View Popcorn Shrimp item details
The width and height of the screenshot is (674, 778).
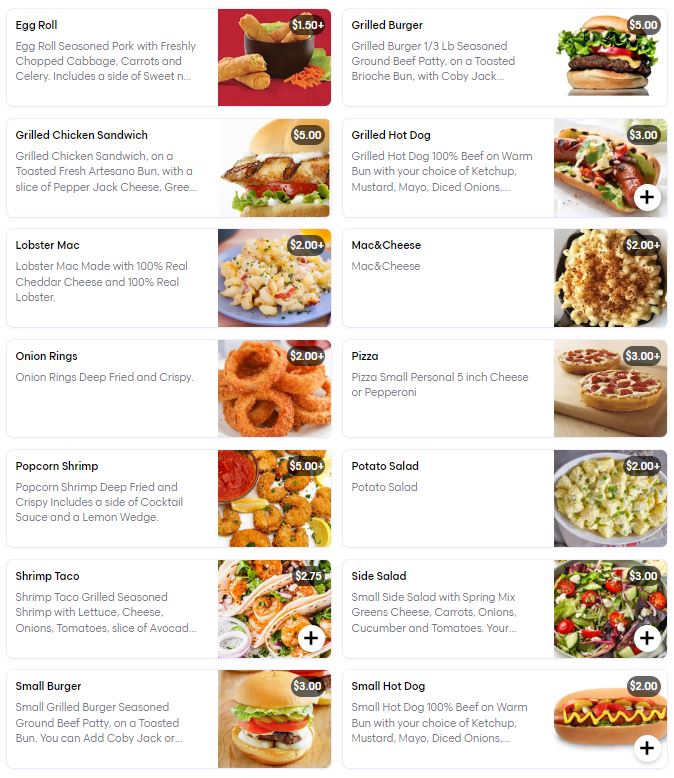[112, 498]
